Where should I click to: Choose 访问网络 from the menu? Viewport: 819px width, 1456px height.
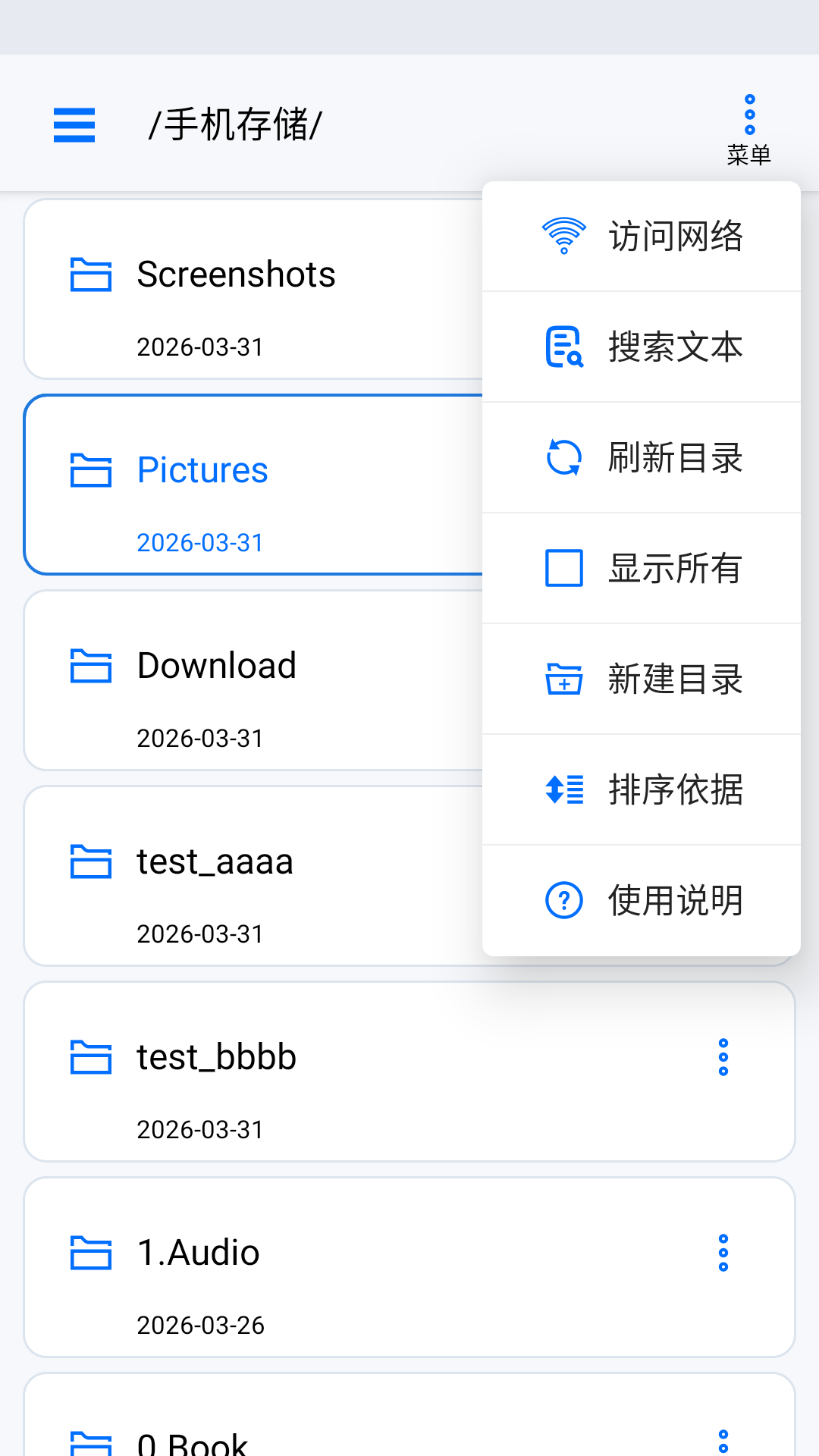point(673,235)
